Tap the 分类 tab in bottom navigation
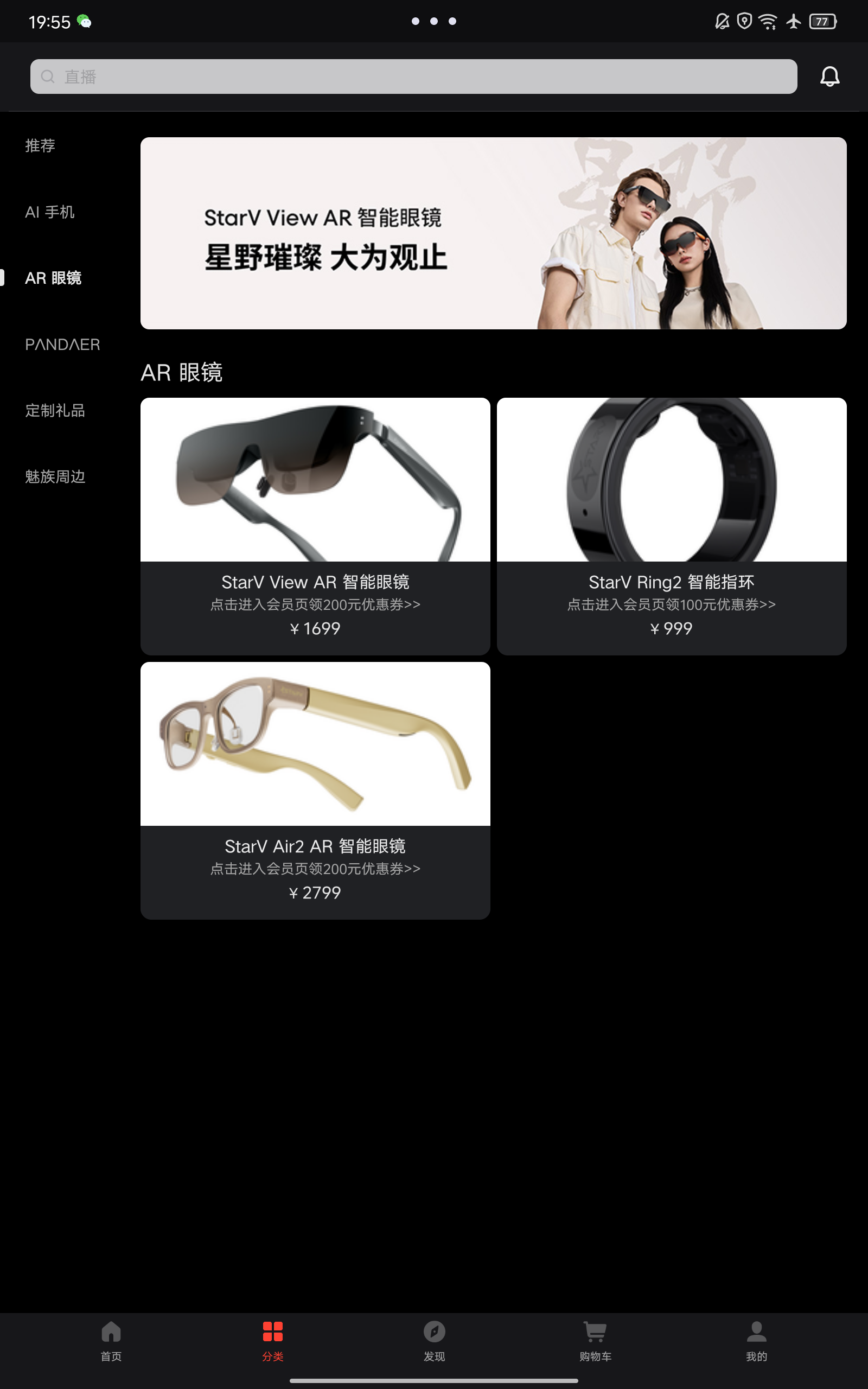The width and height of the screenshot is (868, 1389). [273, 1341]
